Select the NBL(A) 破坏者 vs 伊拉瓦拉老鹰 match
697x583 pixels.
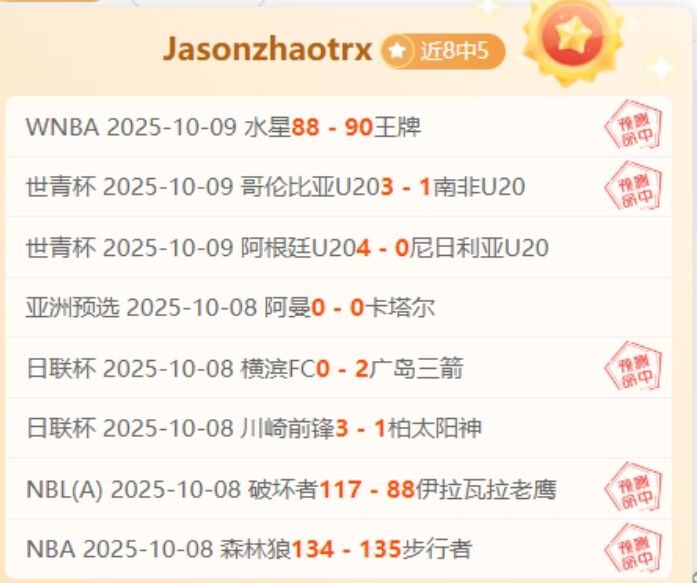point(291,490)
